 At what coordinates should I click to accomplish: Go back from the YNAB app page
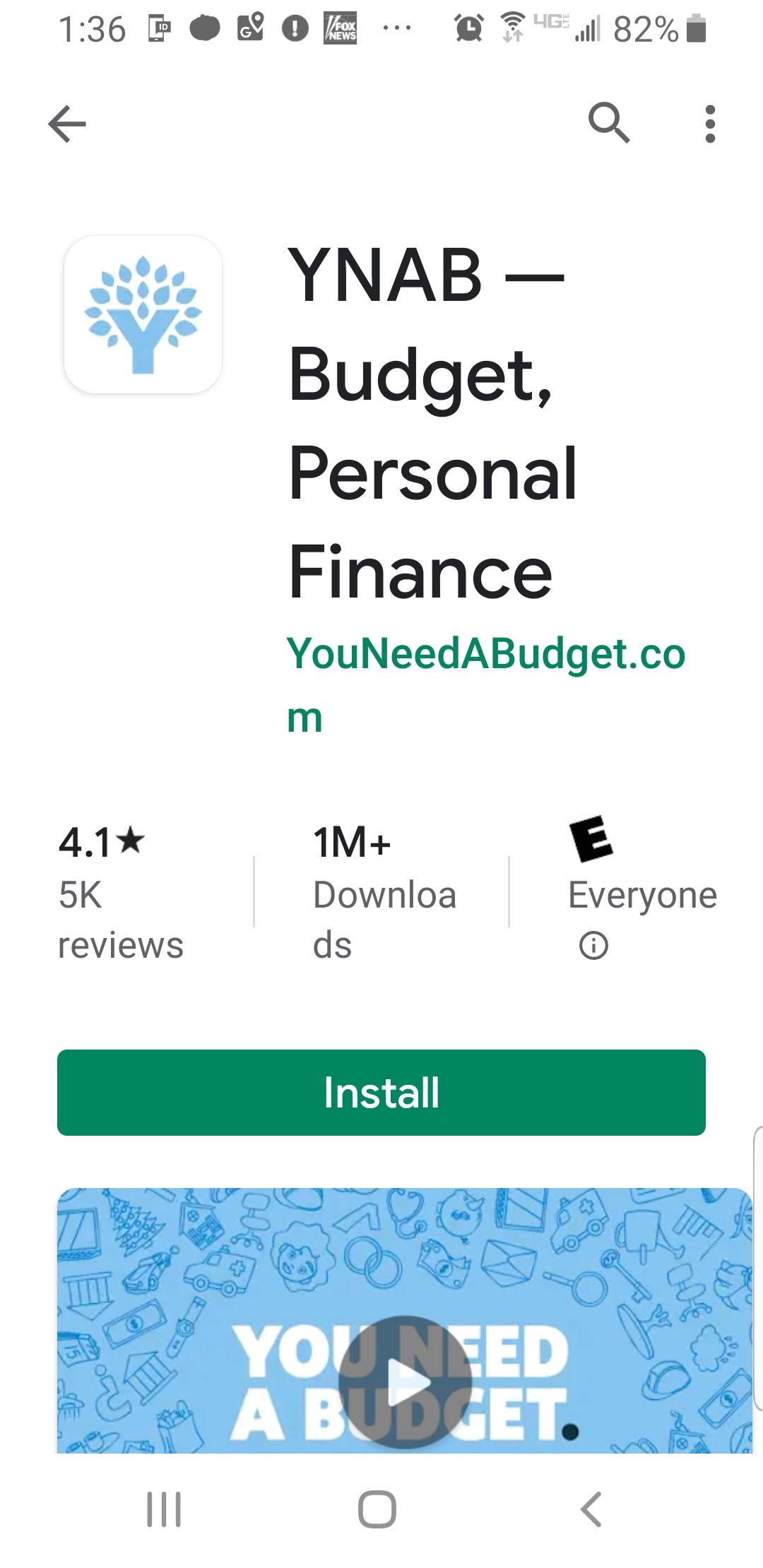click(x=67, y=124)
